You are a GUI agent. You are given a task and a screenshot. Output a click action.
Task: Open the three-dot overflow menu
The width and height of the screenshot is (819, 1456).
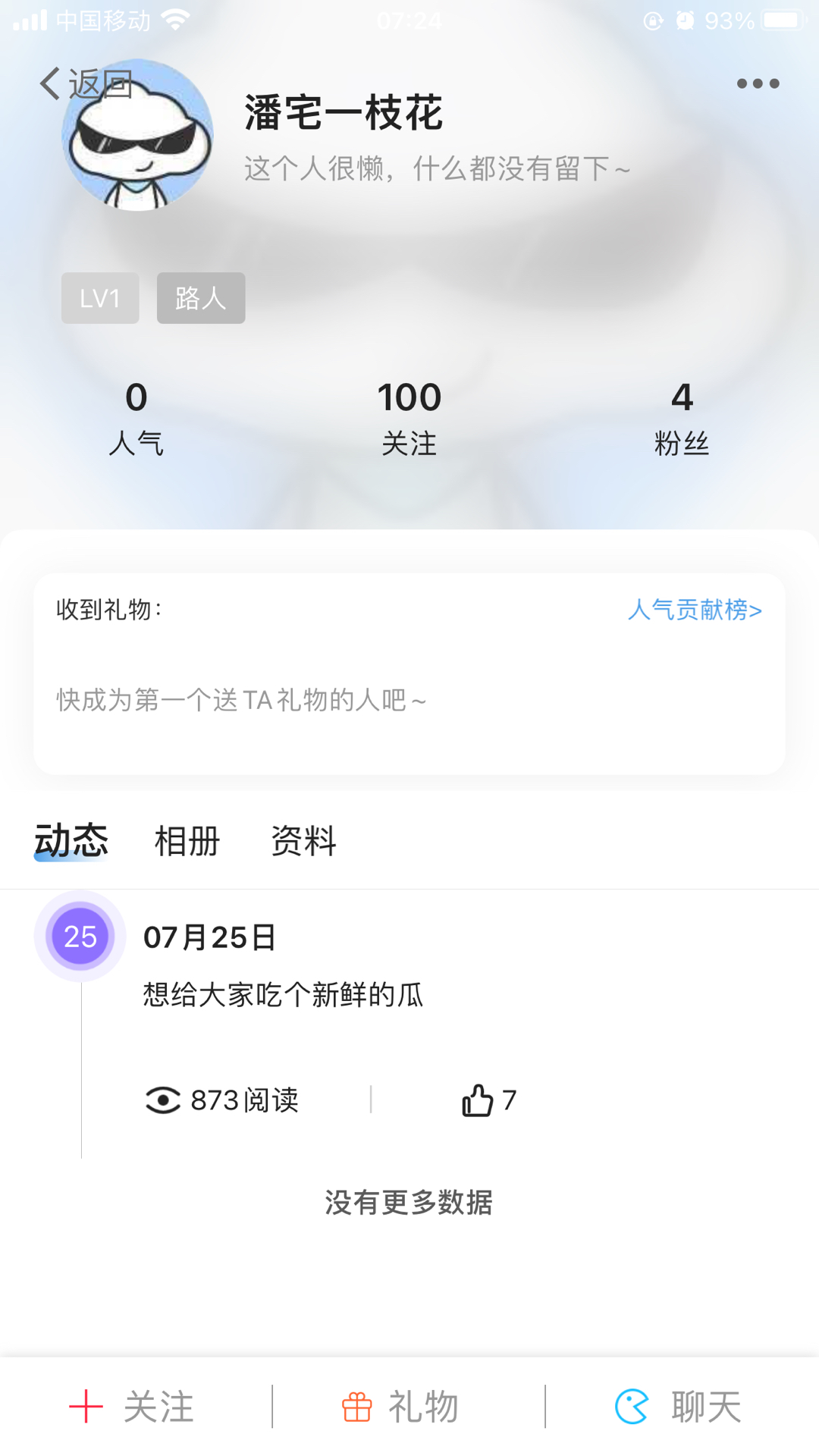point(758,83)
